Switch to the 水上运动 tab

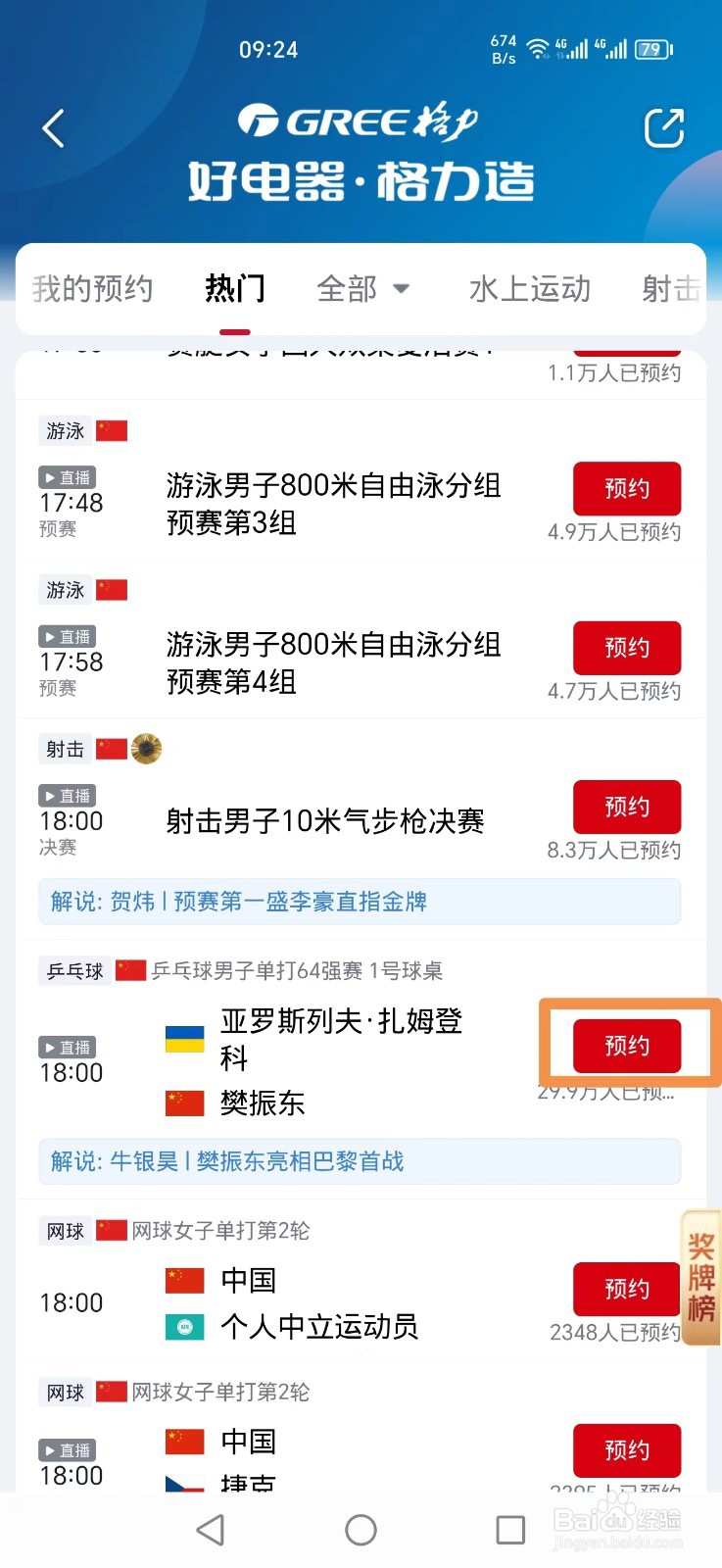[530, 289]
